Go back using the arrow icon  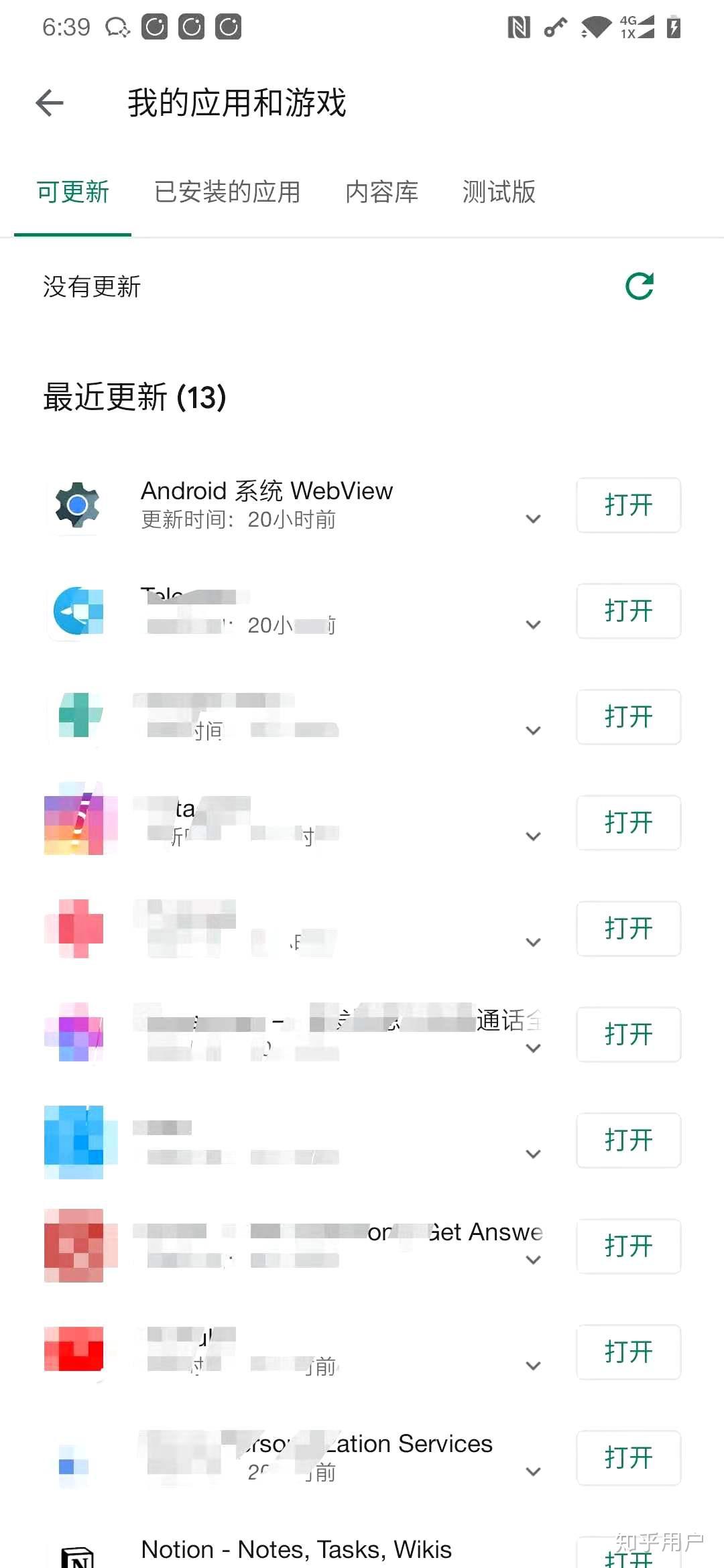click(50, 103)
